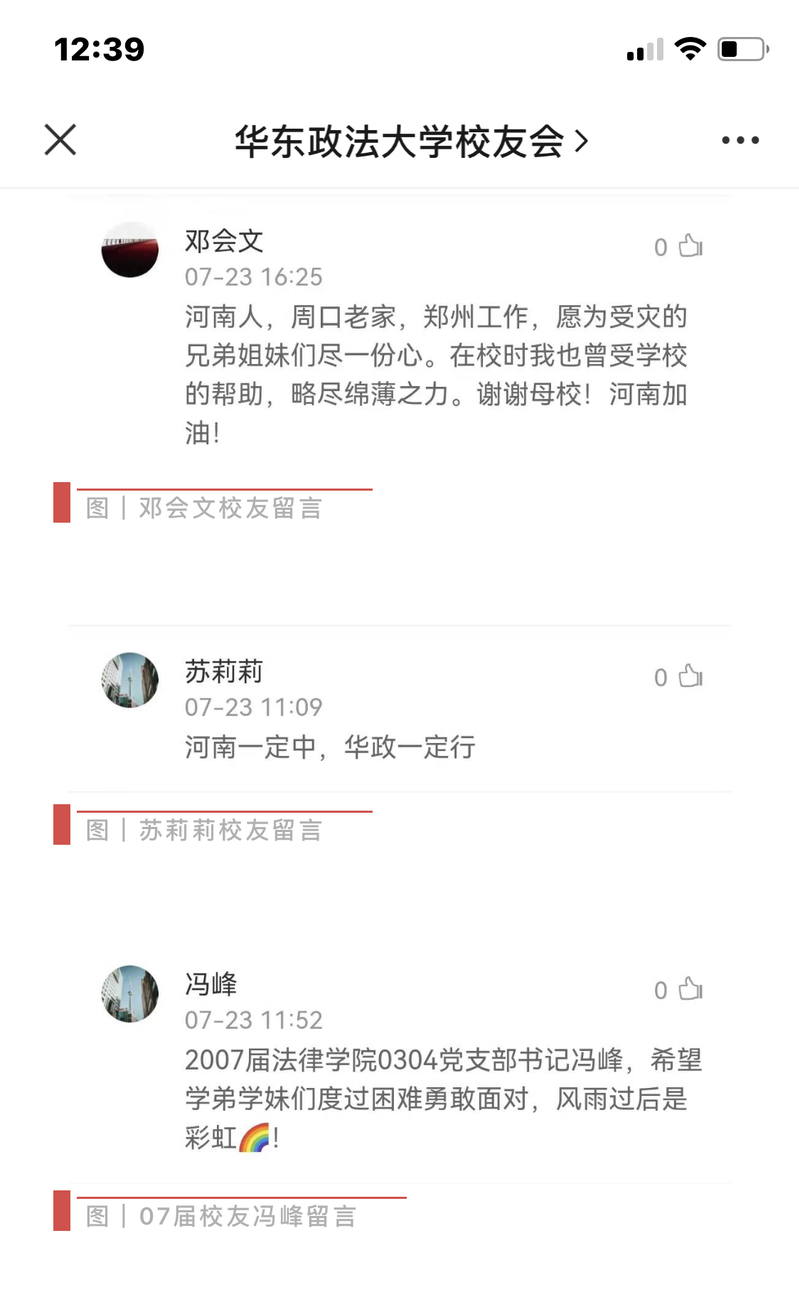Screen dimensions: 799x1302
Task: View the 冯峰 comment image
Action: click(400, 1062)
